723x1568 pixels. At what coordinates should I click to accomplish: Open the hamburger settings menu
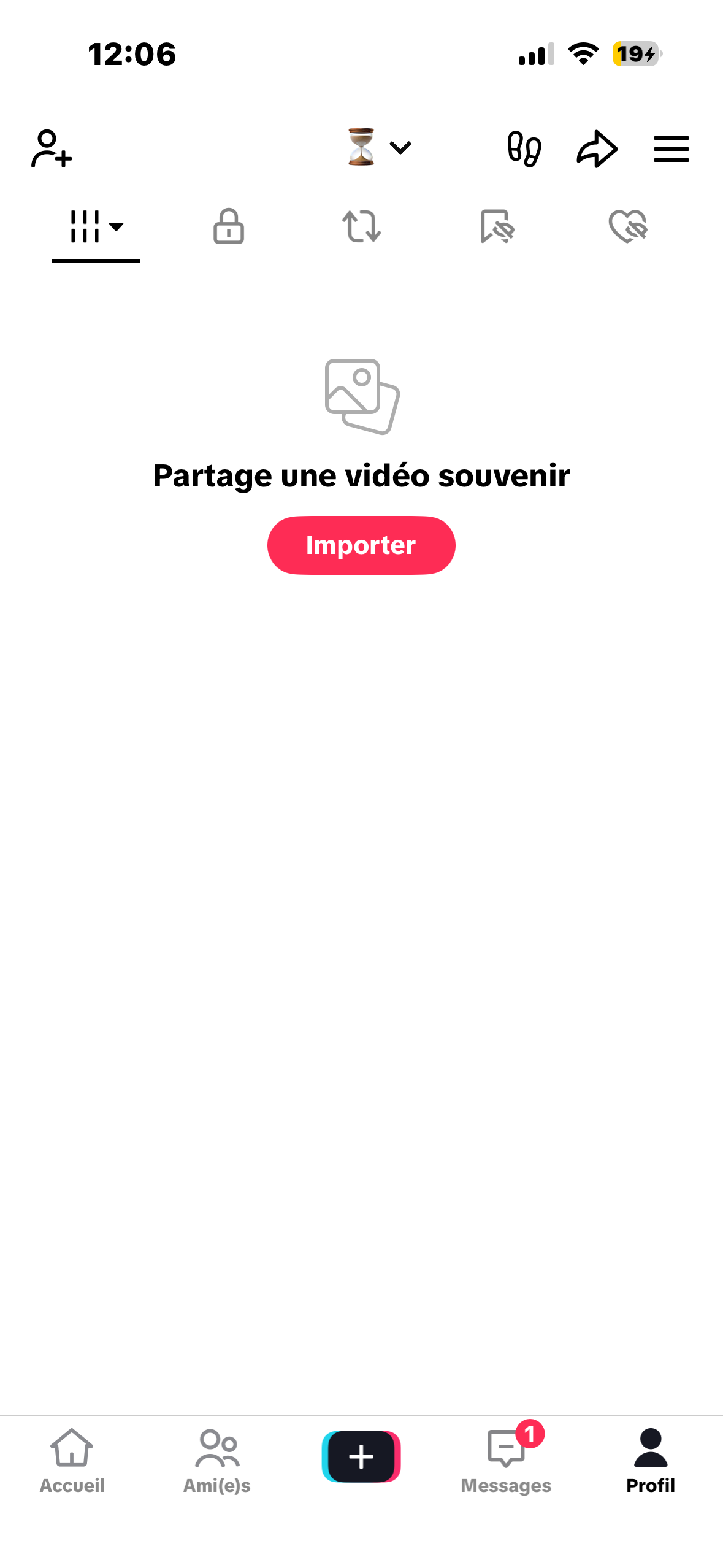[671, 148]
